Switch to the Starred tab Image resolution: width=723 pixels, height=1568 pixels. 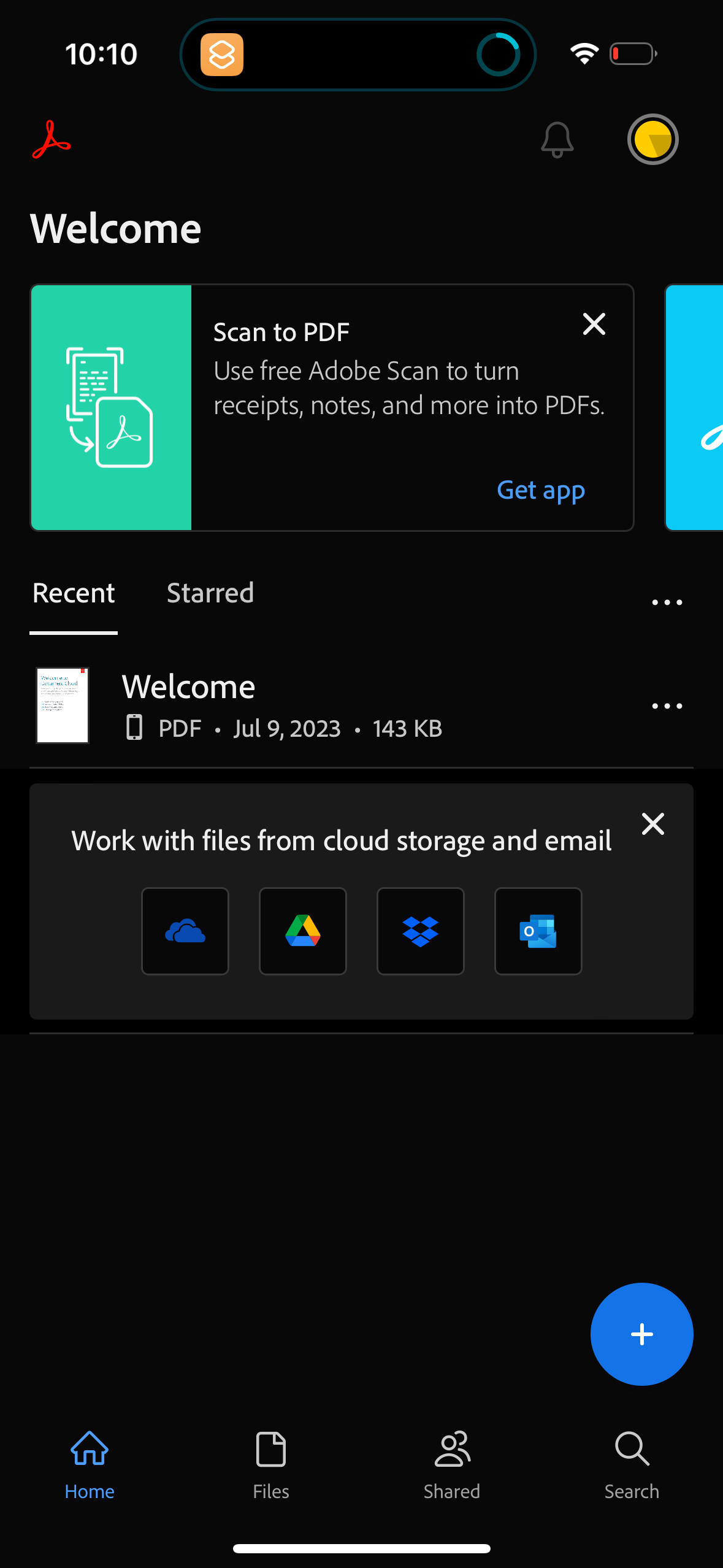pyautogui.click(x=210, y=593)
